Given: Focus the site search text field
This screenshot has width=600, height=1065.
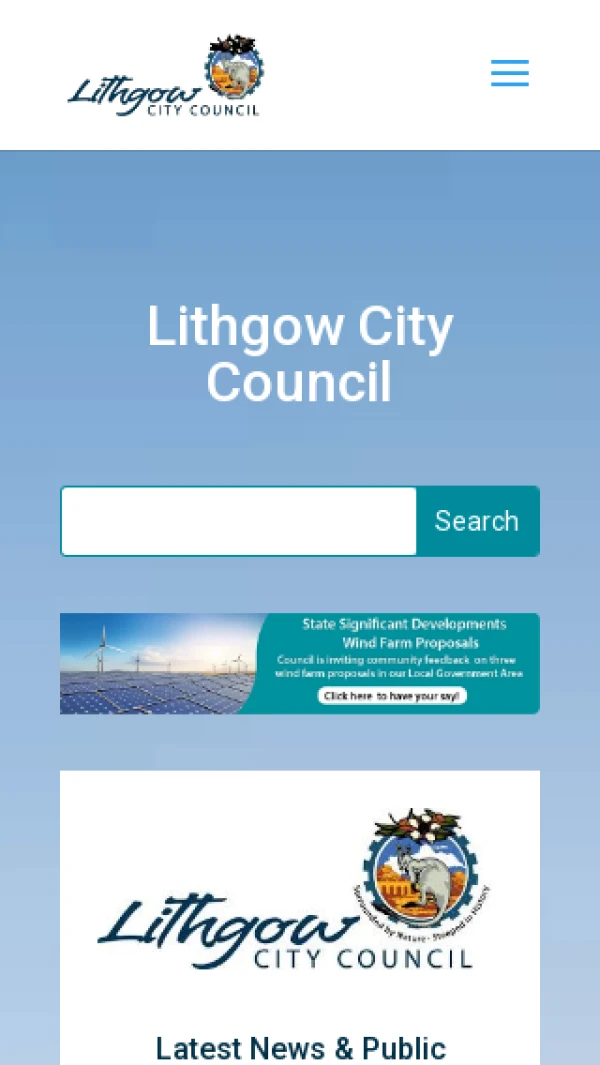Looking at the screenshot, I should (239, 521).
